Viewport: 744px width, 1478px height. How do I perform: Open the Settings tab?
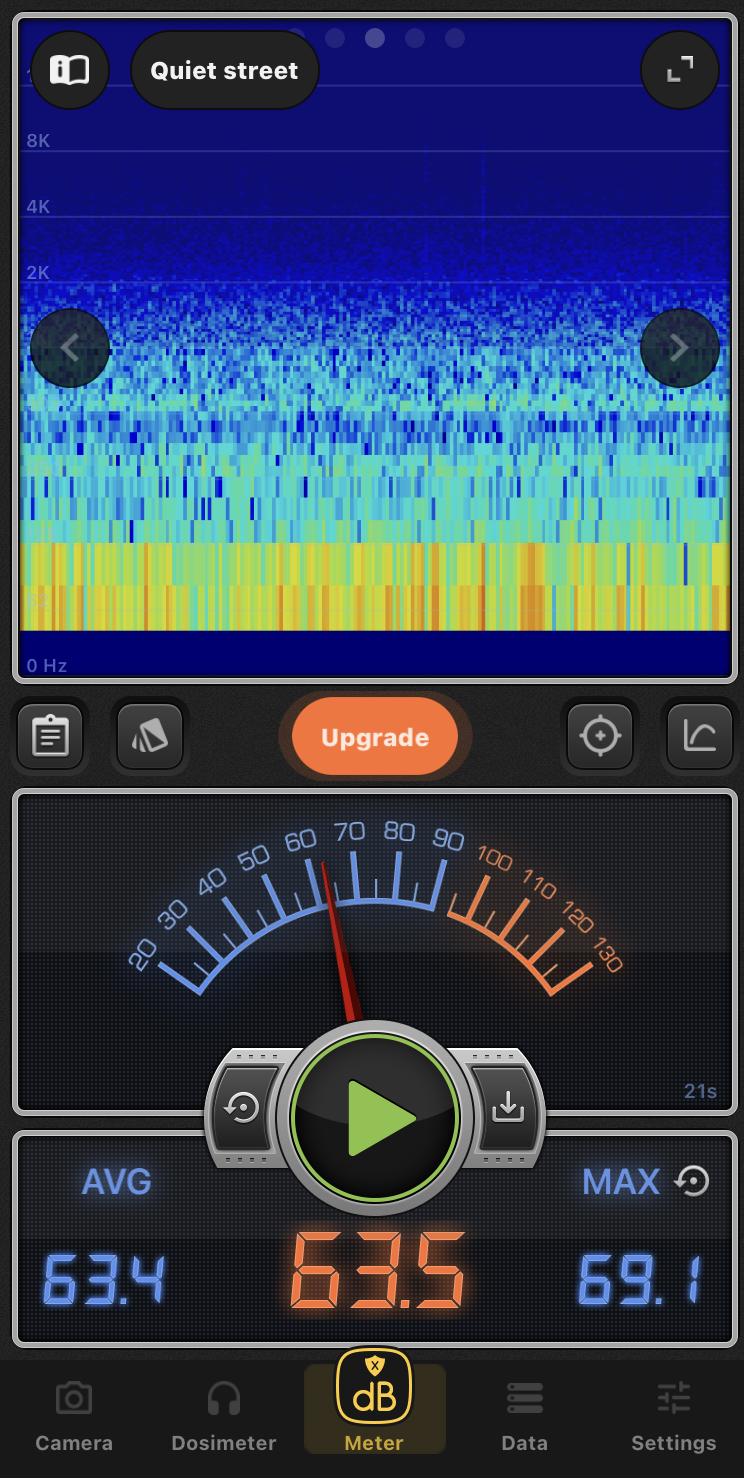674,1417
